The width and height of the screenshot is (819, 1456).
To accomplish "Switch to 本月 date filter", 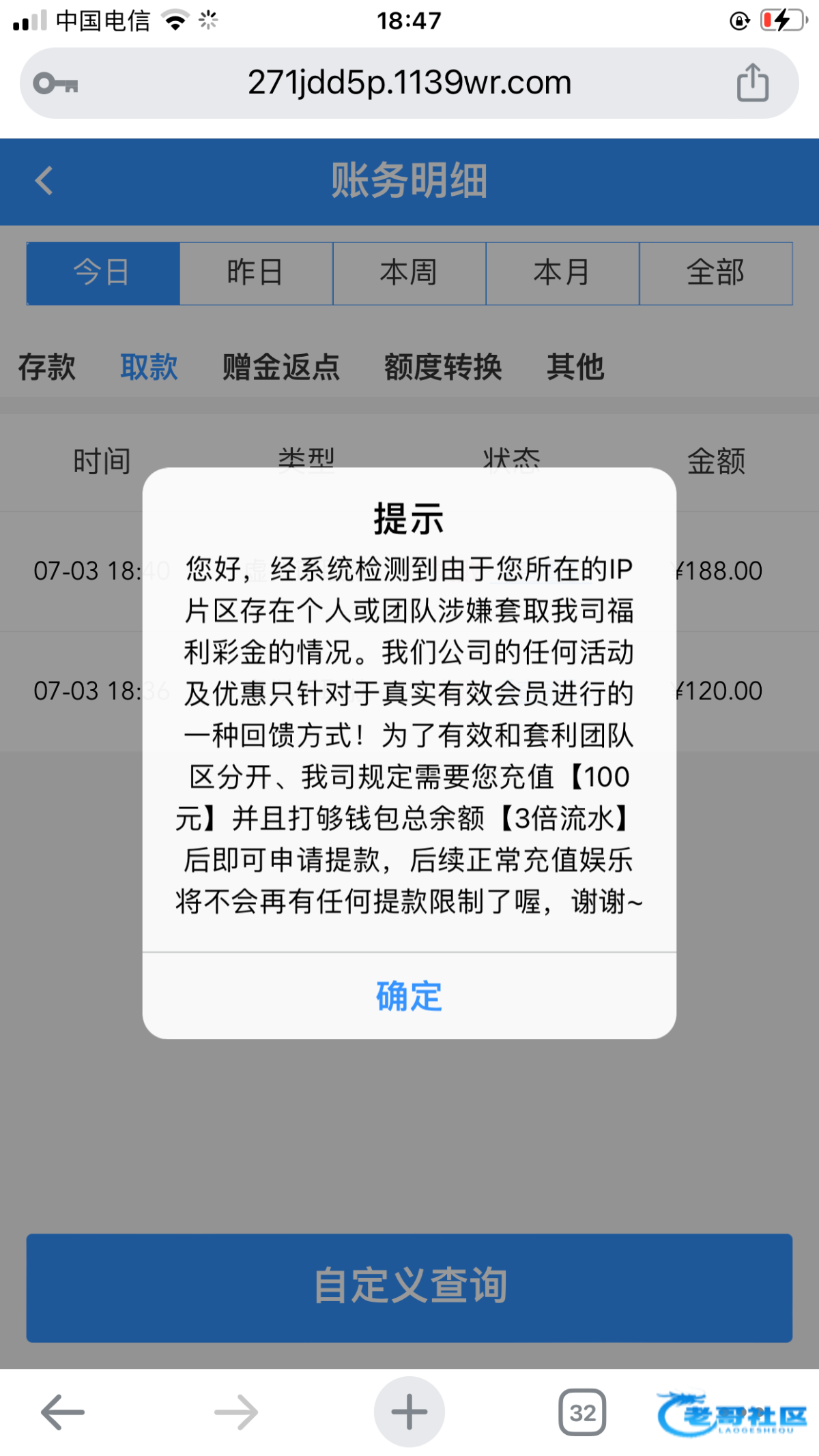I will coord(562,273).
